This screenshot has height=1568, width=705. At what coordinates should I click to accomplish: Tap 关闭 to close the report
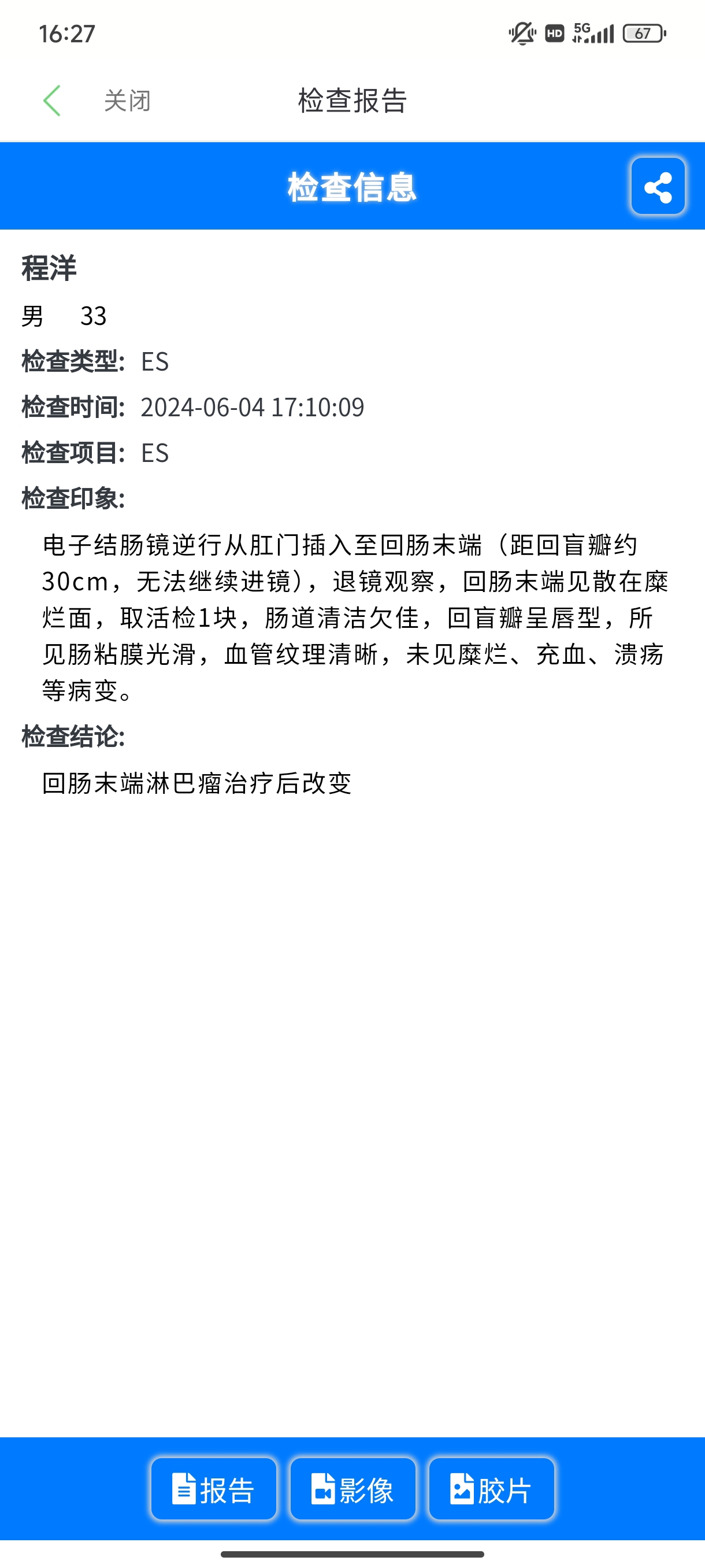(x=127, y=101)
